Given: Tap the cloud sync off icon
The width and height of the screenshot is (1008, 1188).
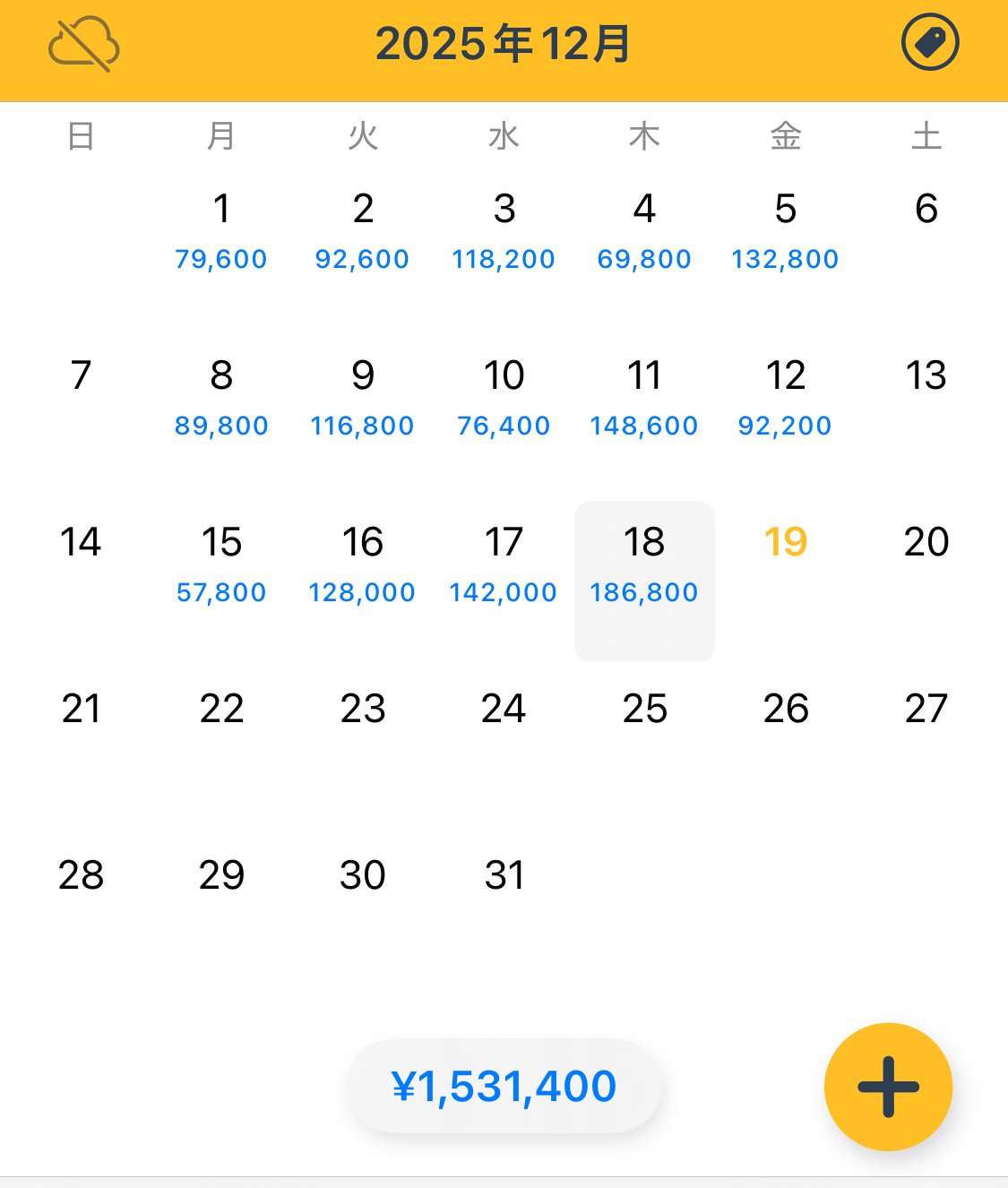Looking at the screenshot, I should pos(83,44).
